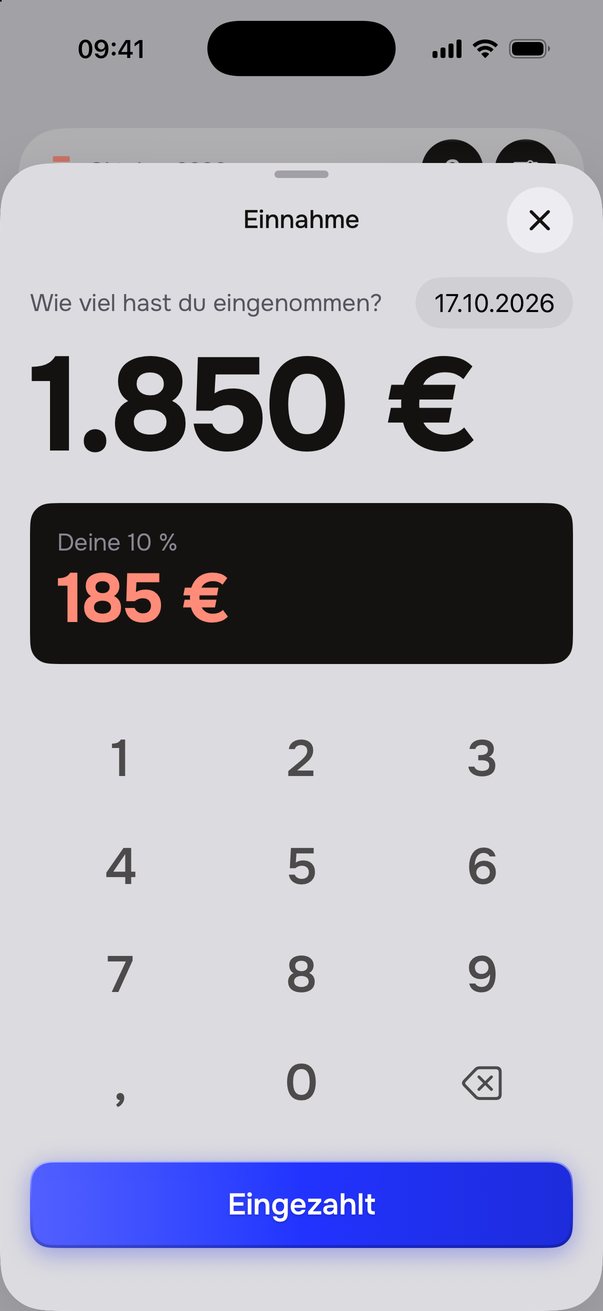Close the Einnahme sheet
The width and height of the screenshot is (603, 1311).
pyautogui.click(x=539, y=220)
